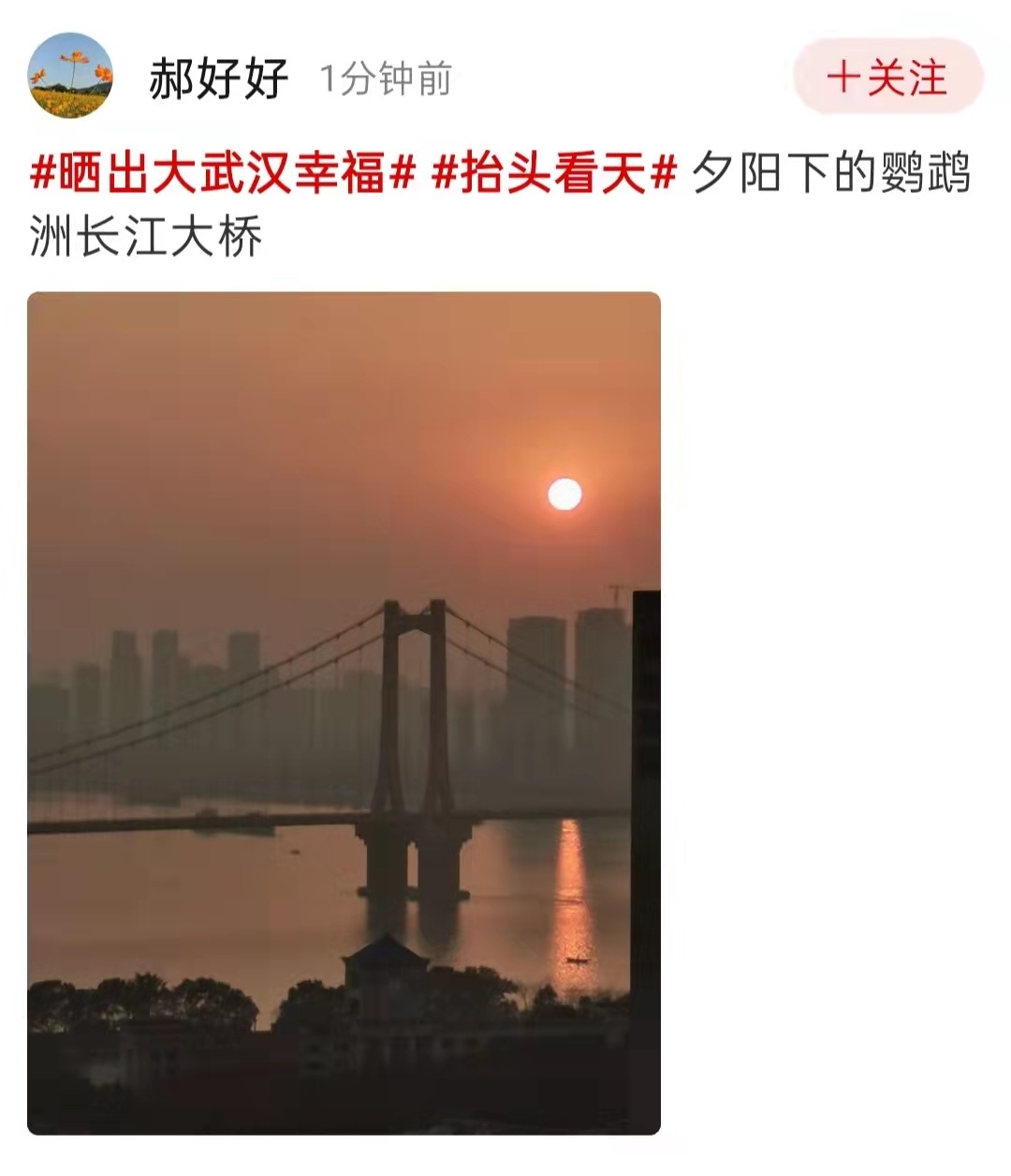Open 郝好好's profile avatar

point(70,77)
